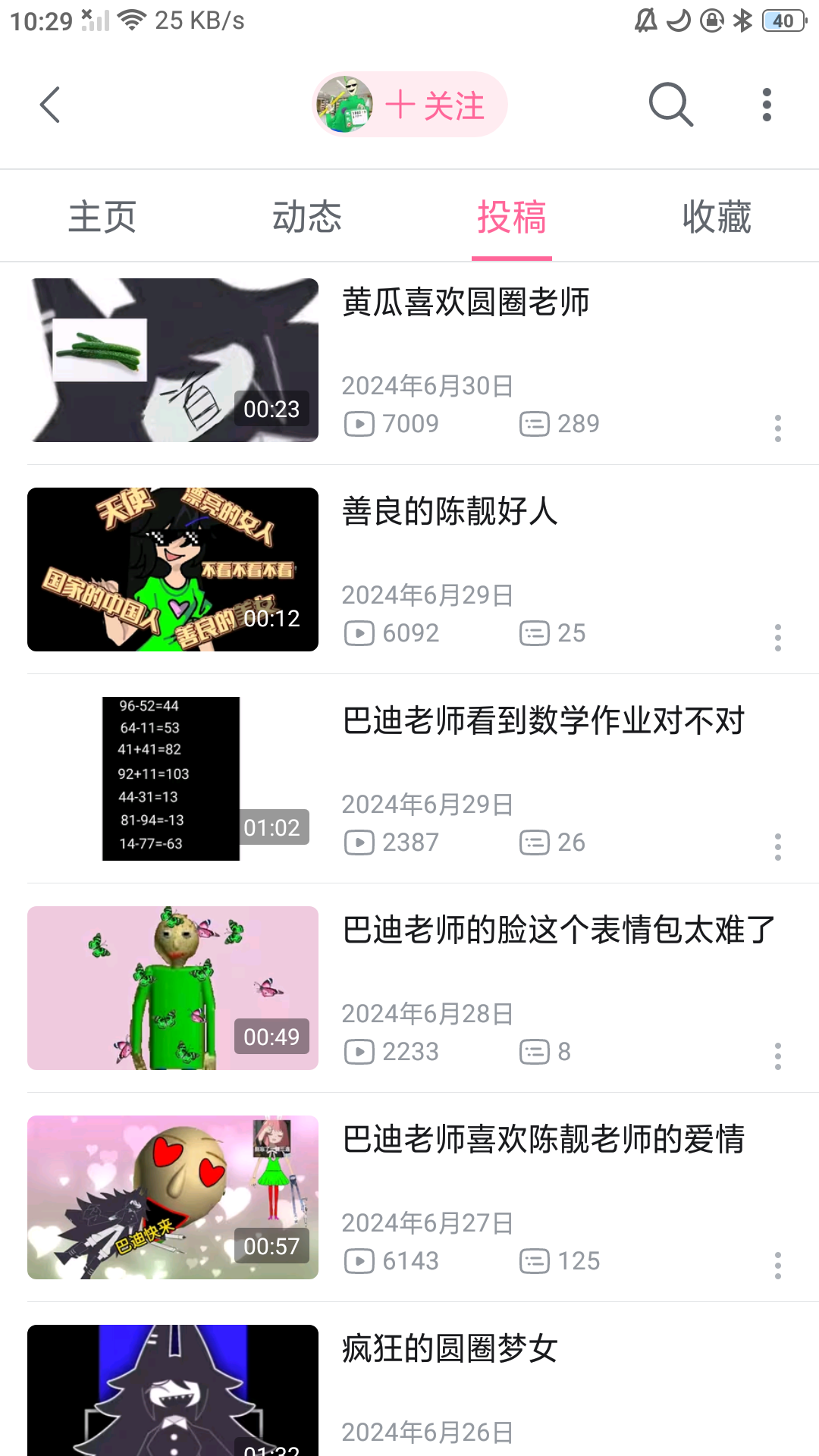Play the video 巴迪老师喜欢陈靓老师的爱情

(x=173, y=1197)
